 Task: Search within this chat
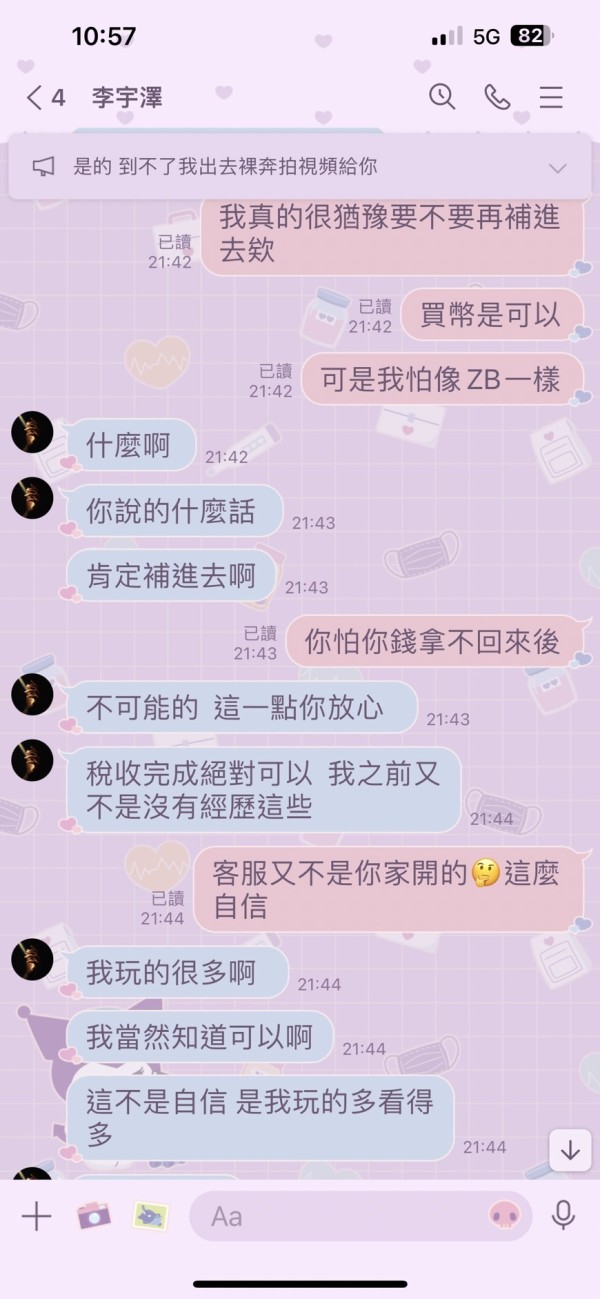pyautogui.click(x=442, y=96)
